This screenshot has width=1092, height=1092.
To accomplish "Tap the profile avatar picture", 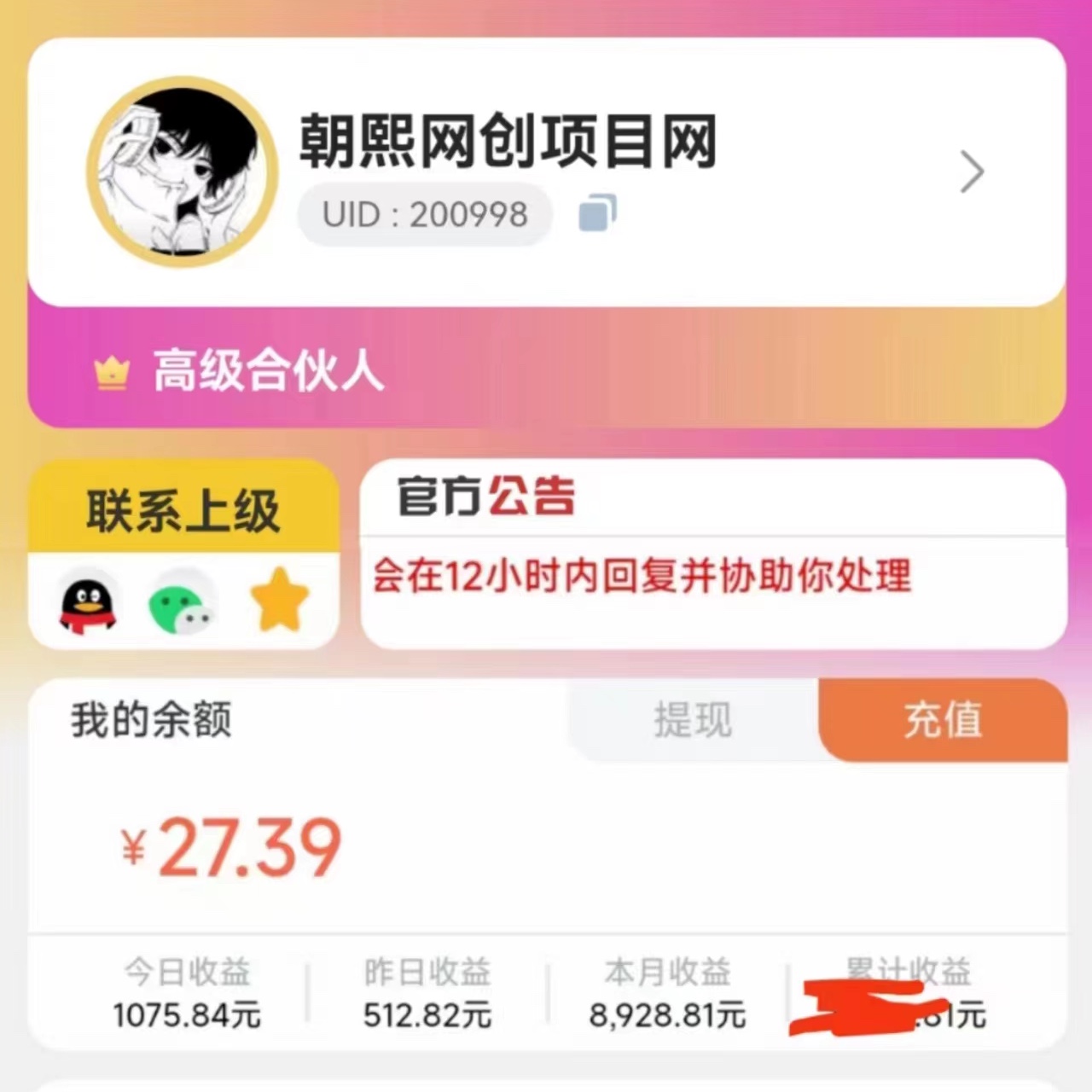I will coord(182,171).
